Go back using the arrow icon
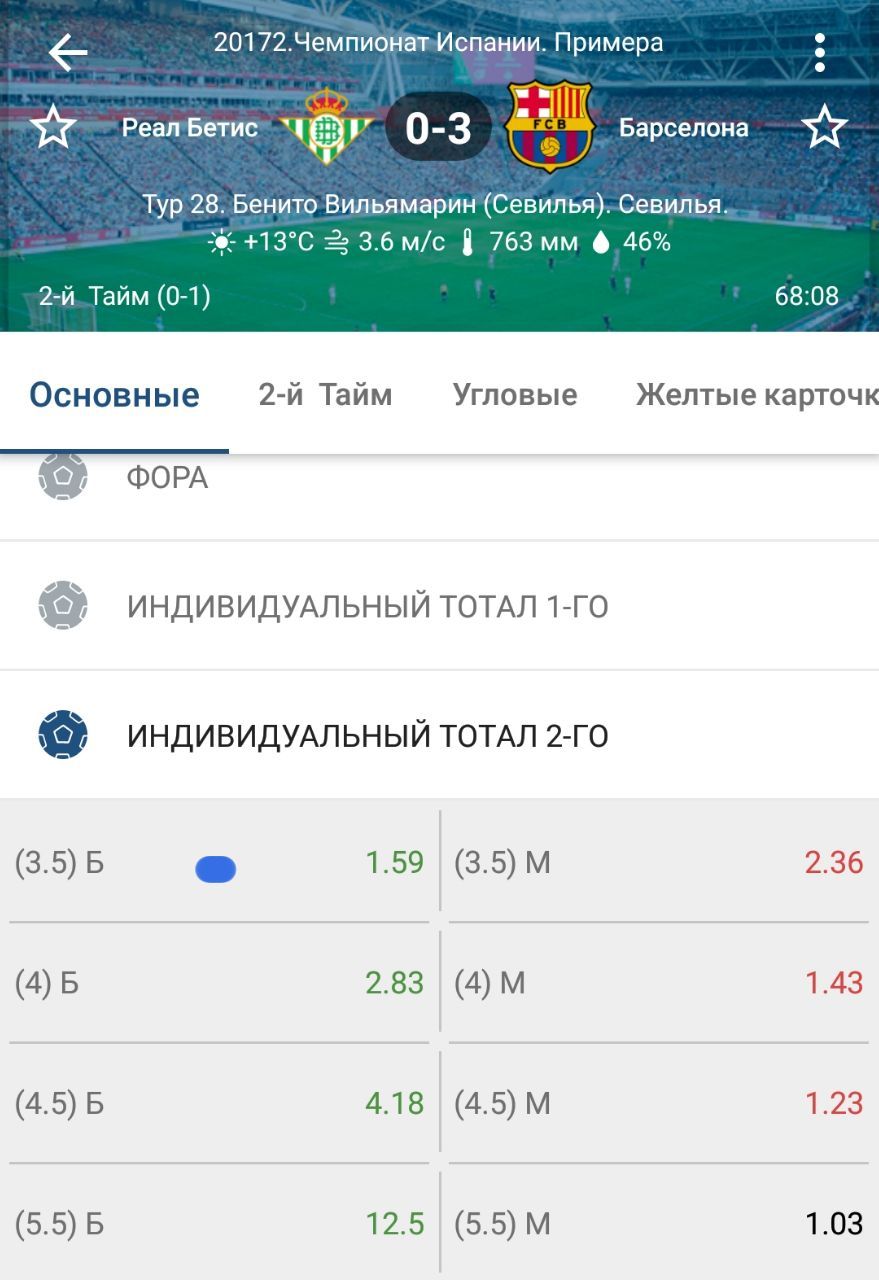The image size is (879, 1280). click(x=68, y=52)
